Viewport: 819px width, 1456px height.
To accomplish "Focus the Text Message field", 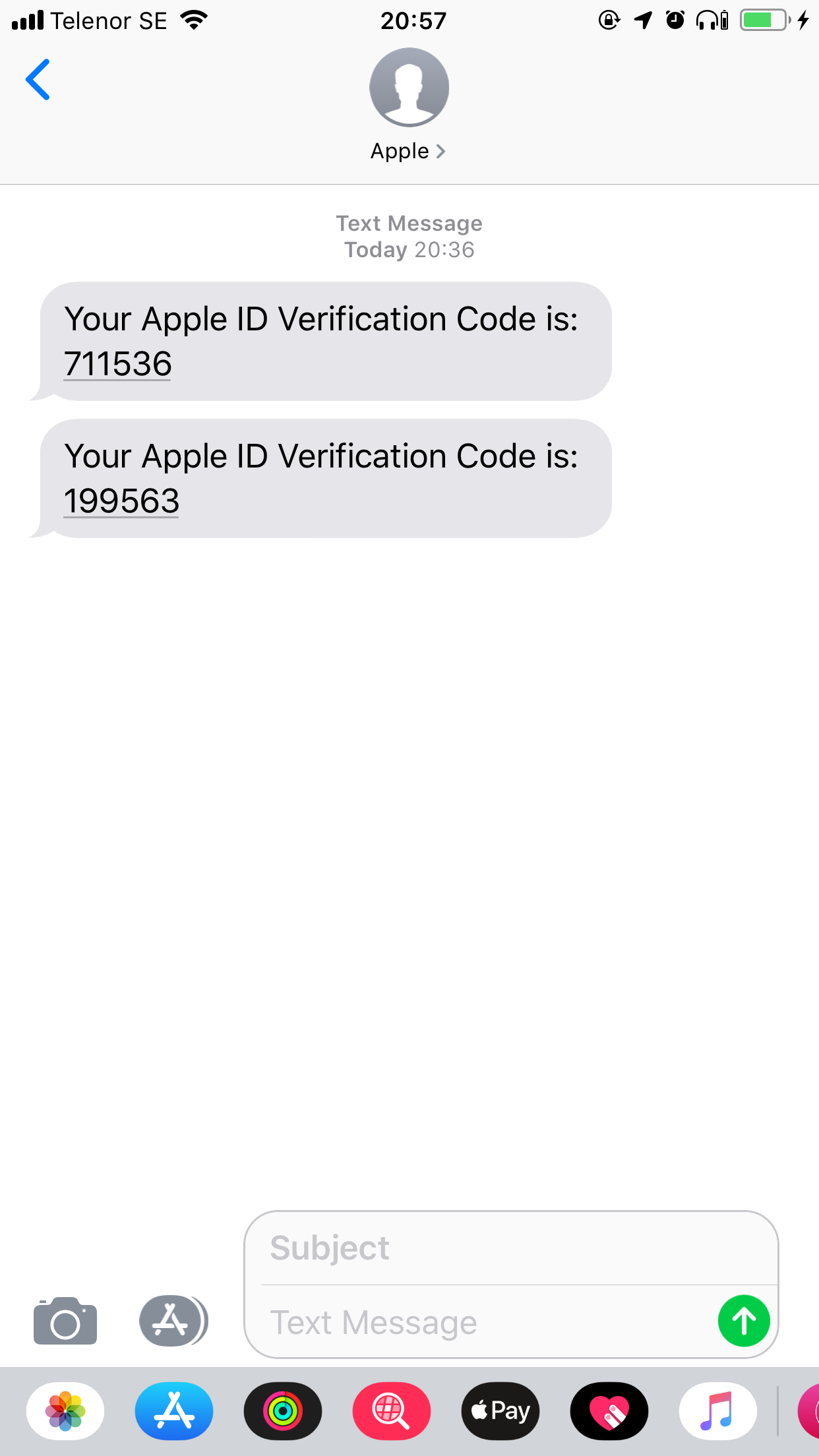I will (488, 1322).
